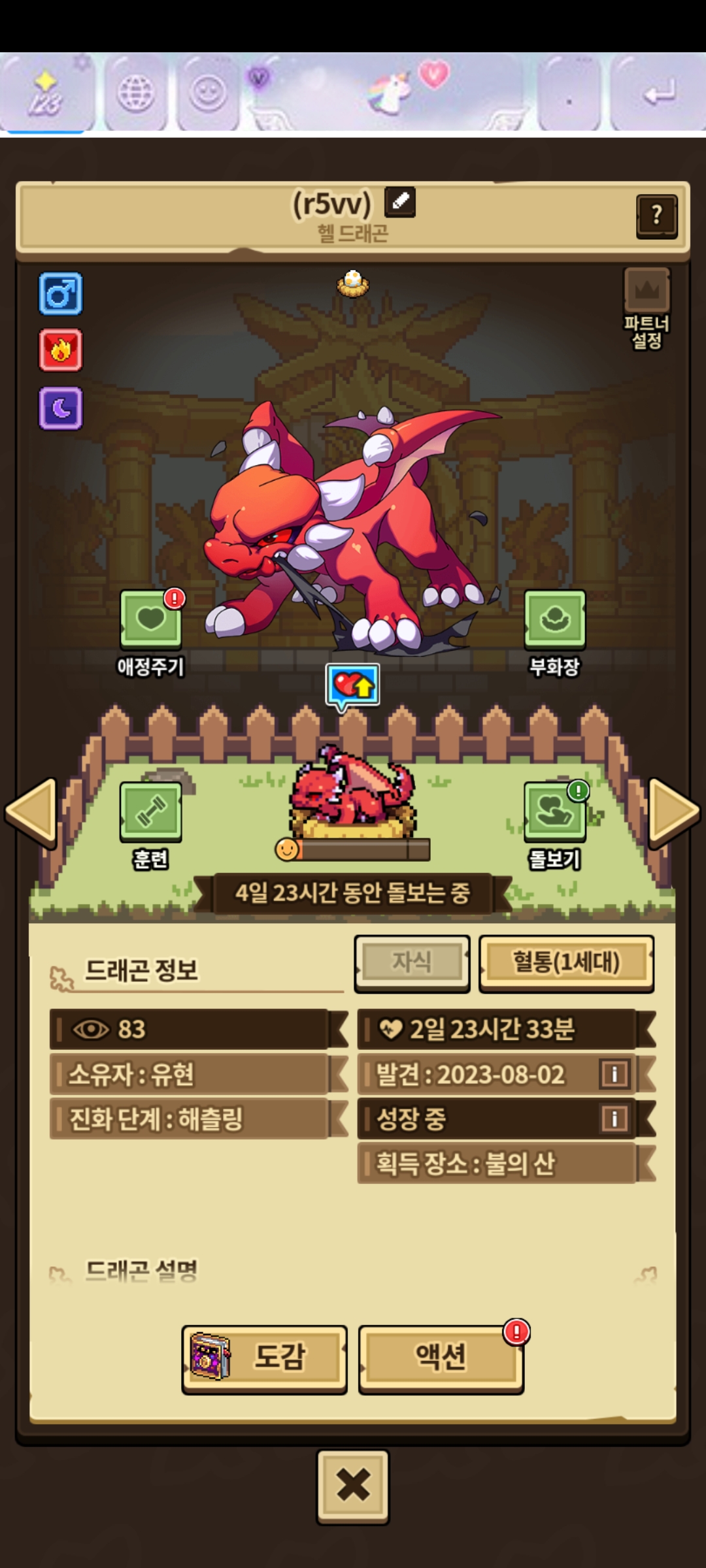Close the dragon info panel with the X

(x=353, y=1486)
